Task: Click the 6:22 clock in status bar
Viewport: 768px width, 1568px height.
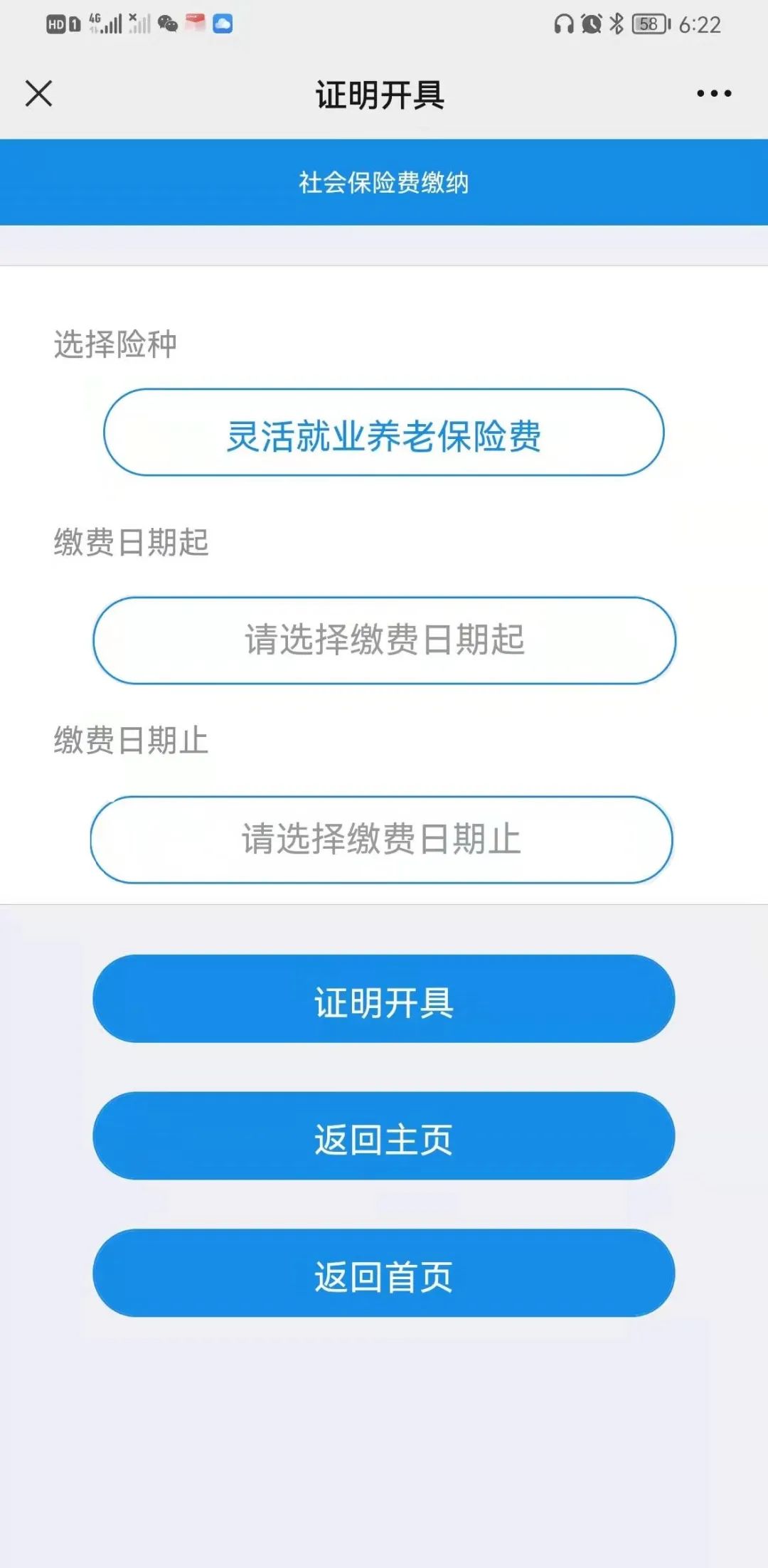Action: pos(700,25)
